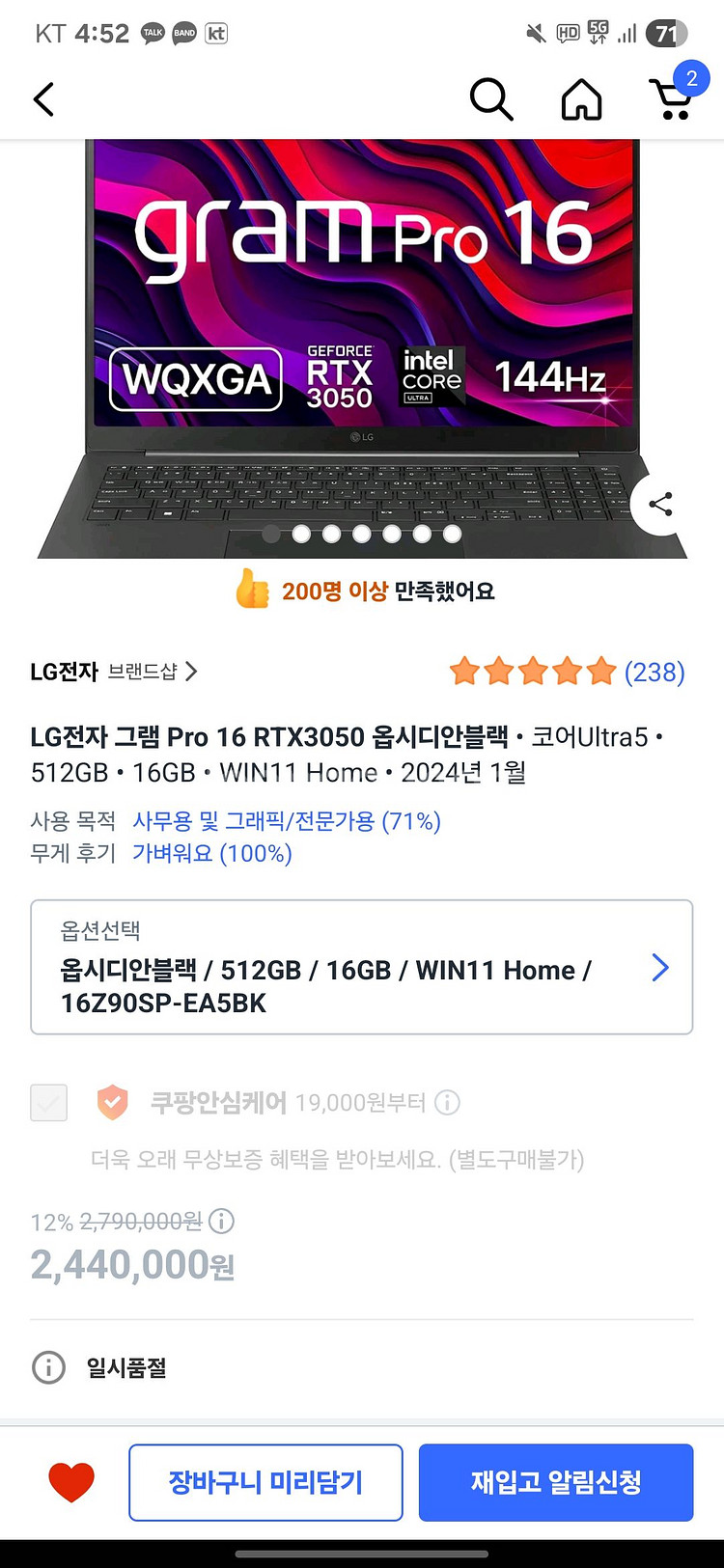Open 사무용 및 그래픽/전문가용 (71%) review link

(286, 821)
